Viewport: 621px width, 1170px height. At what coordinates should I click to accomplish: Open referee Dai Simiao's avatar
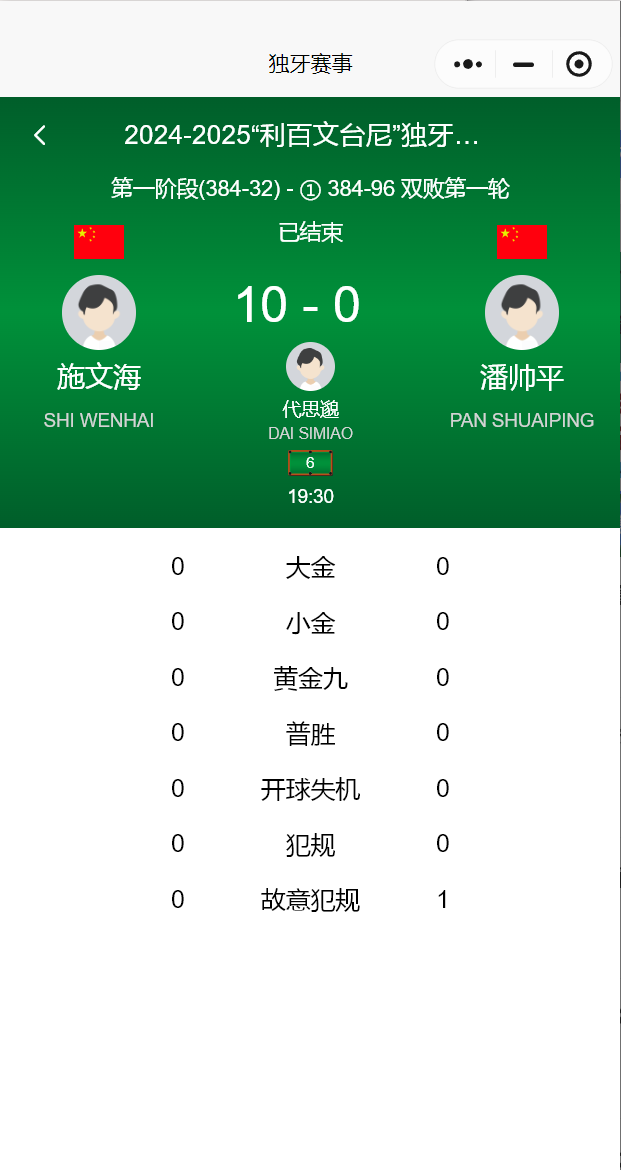310,366
